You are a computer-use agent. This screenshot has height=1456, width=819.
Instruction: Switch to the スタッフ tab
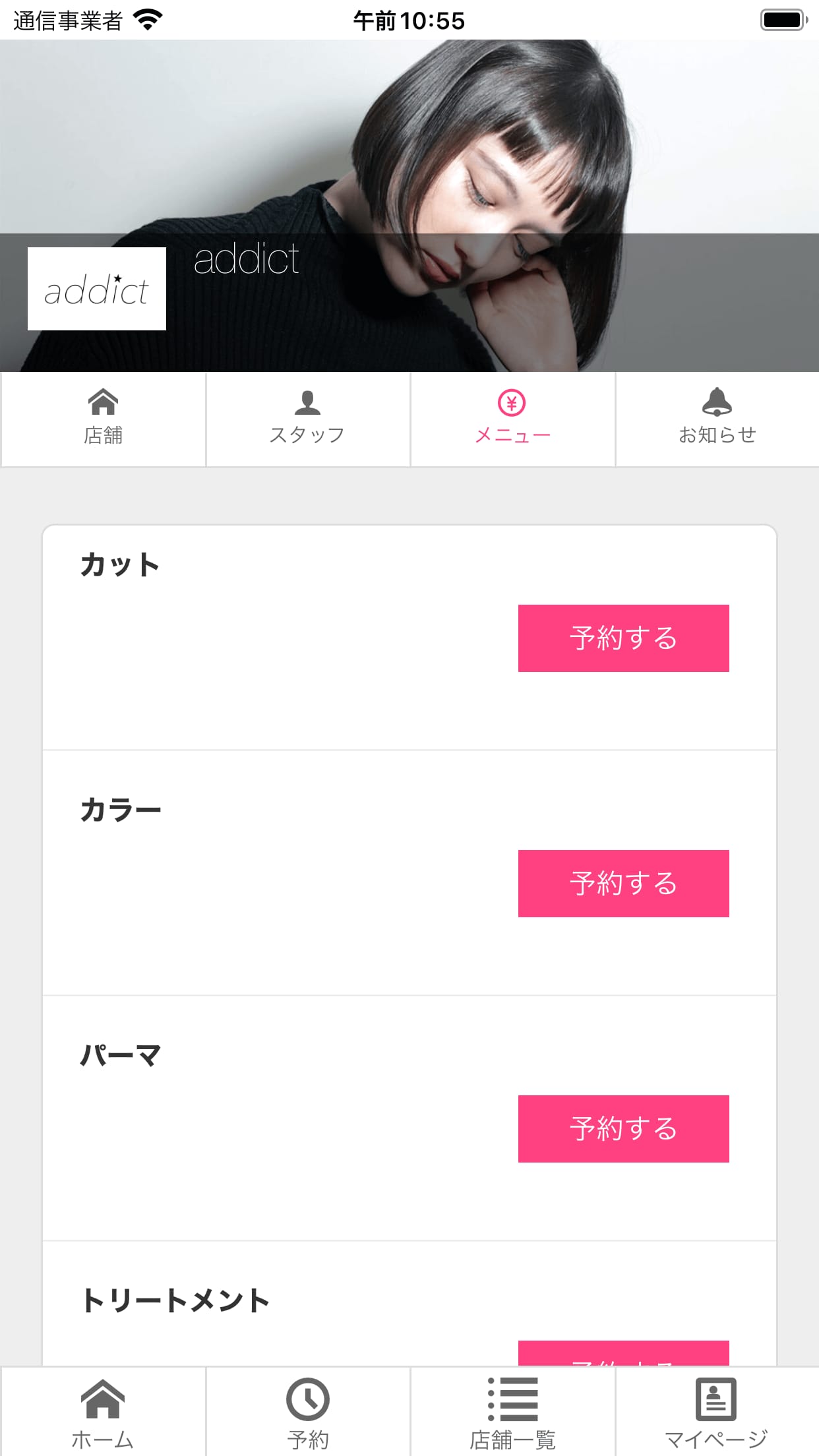click(308, 419)
